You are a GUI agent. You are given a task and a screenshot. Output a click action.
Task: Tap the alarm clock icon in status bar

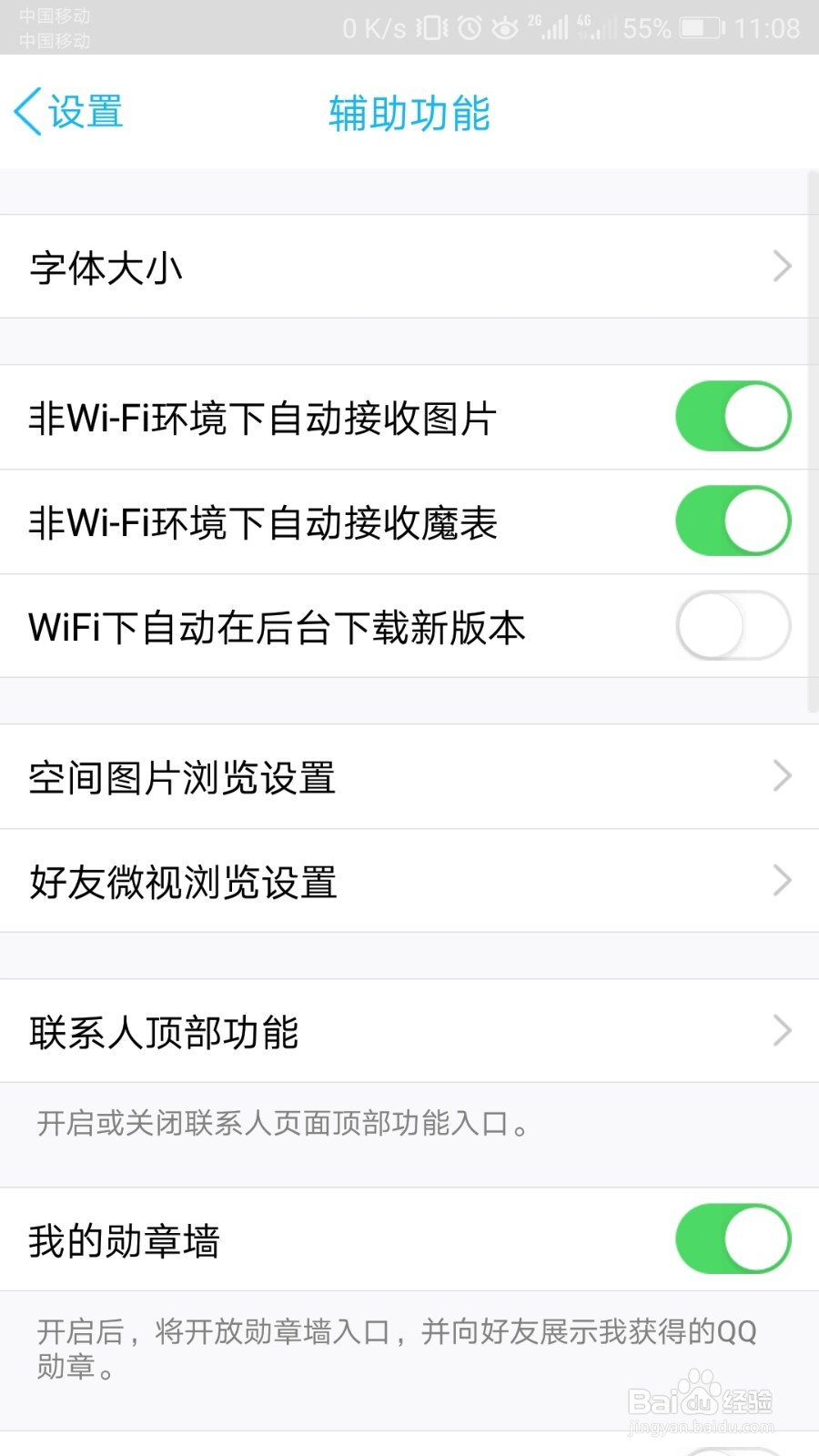point(470,27)
